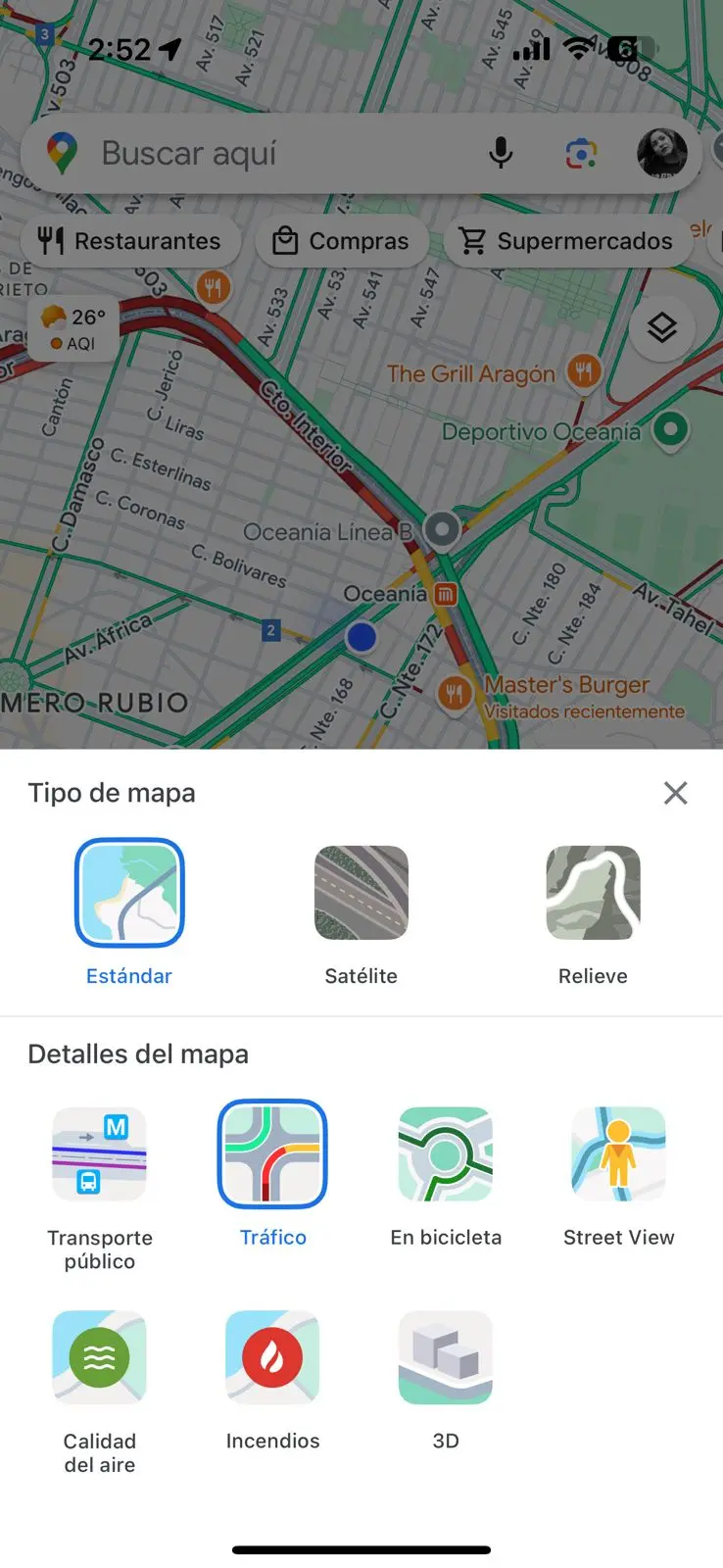Toggle the Tráfico layer off

coord(272,1154)
